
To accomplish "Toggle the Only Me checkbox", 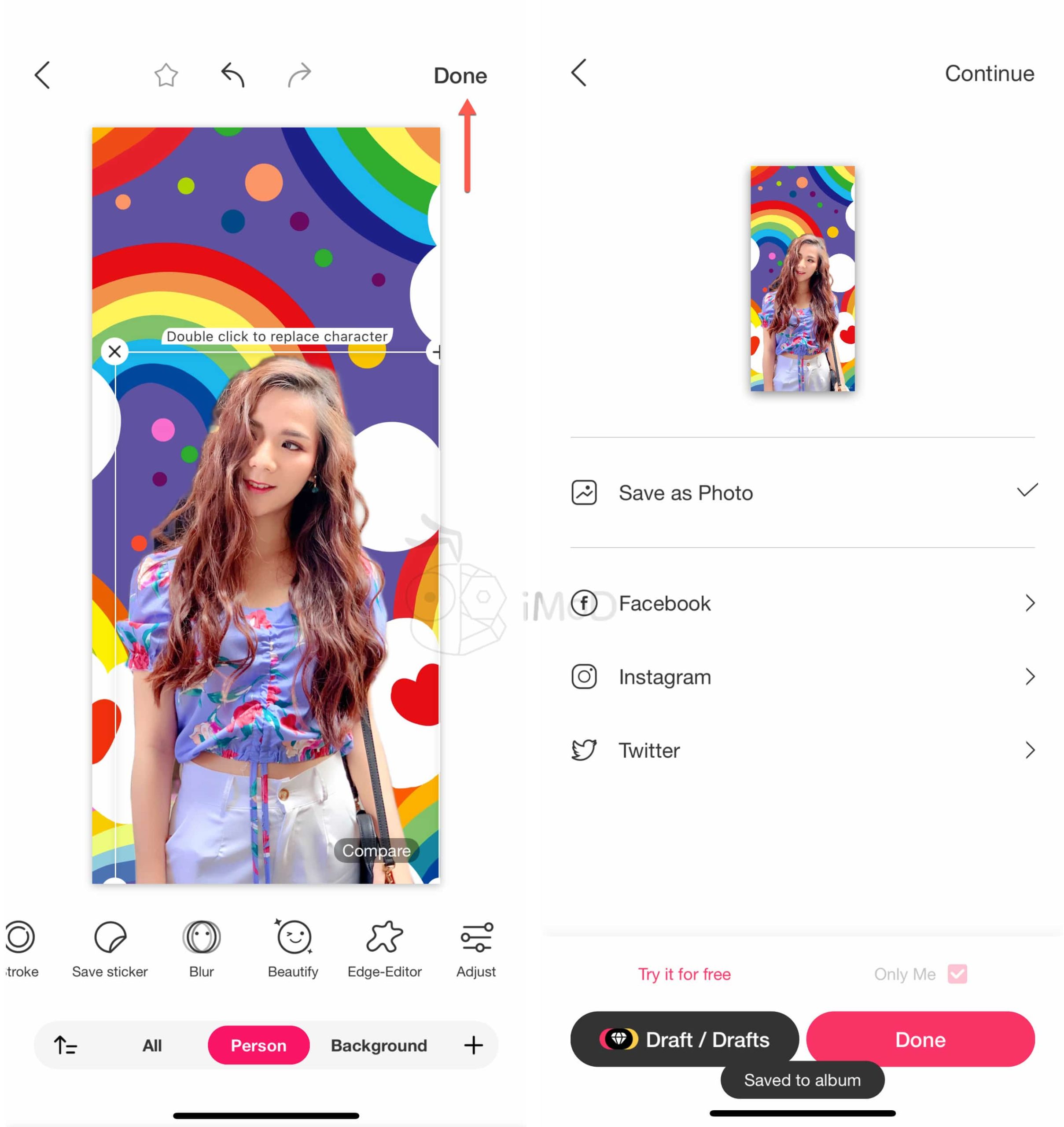I will click(957, 974).
